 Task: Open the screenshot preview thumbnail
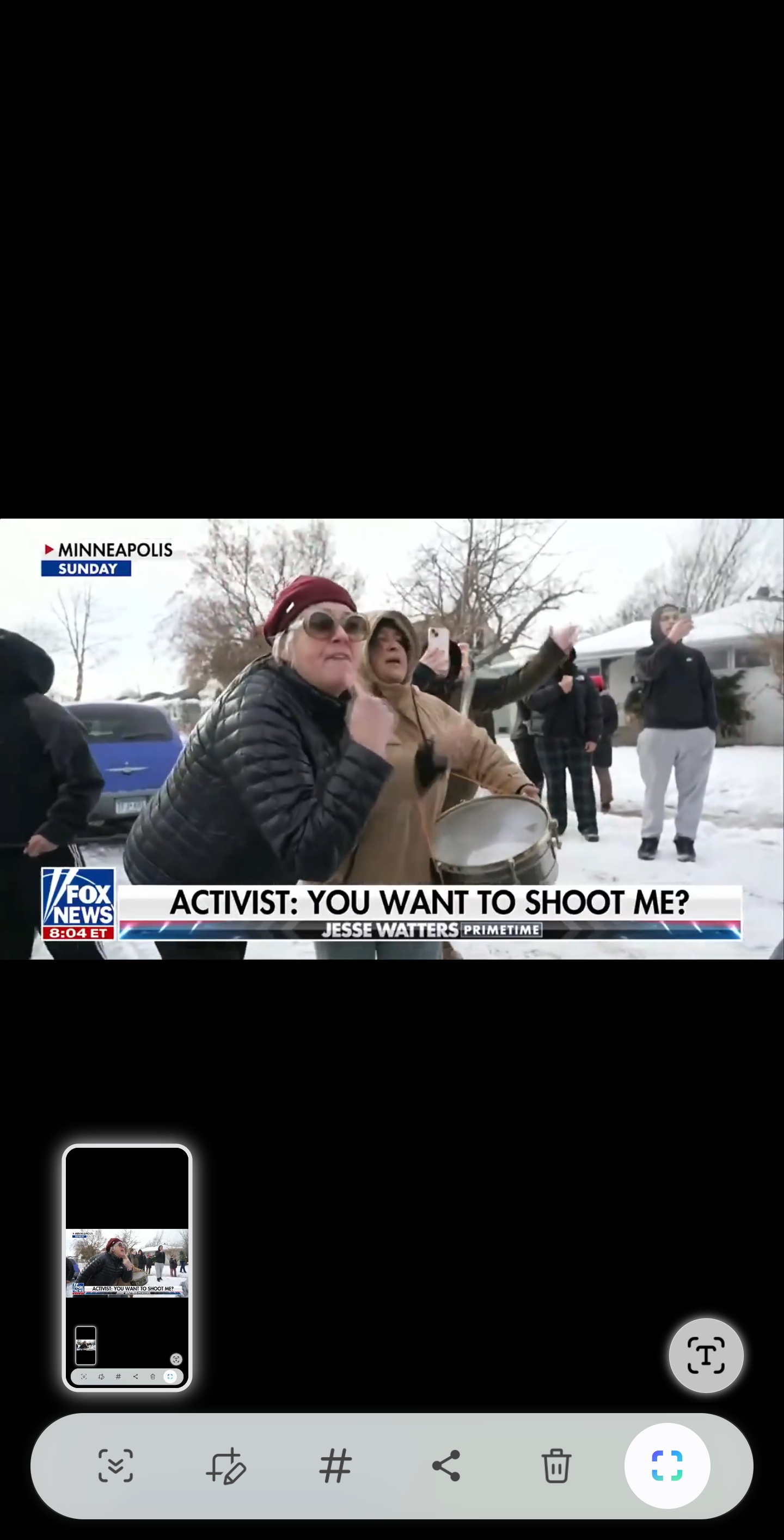coord(127,1268)
